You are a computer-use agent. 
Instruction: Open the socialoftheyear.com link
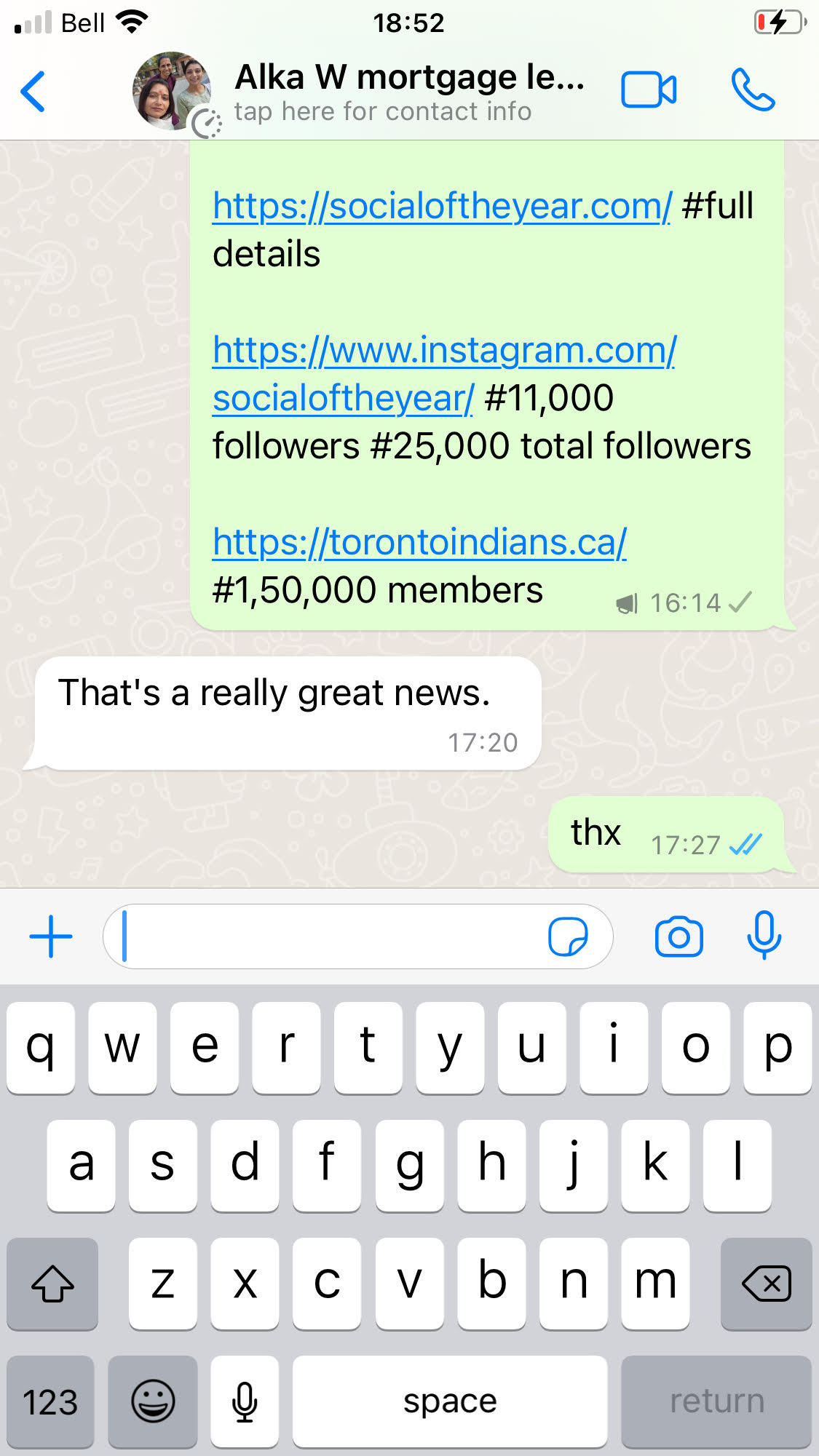pyautogui.click(x=442, y=206)
